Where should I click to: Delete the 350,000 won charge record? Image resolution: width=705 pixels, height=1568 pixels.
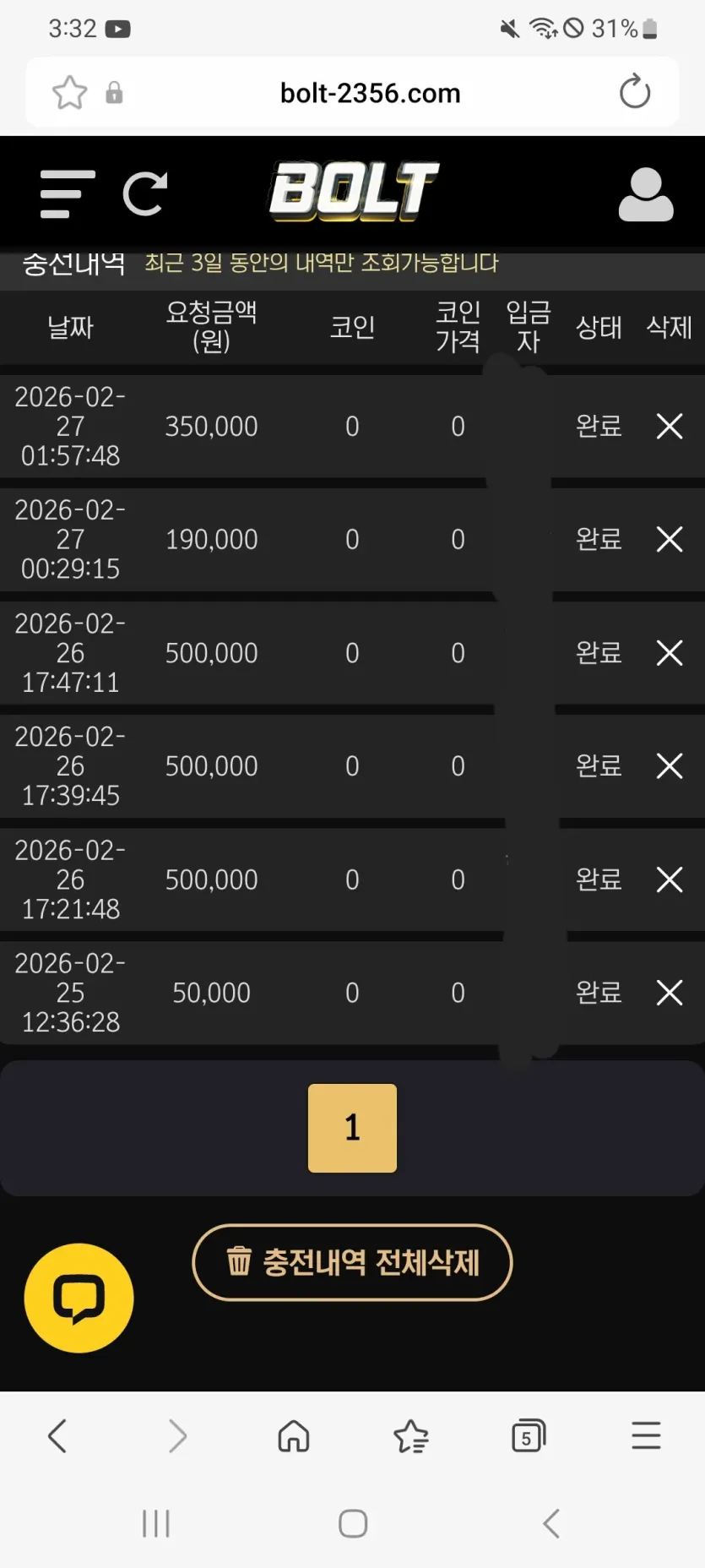click(670, 426)
